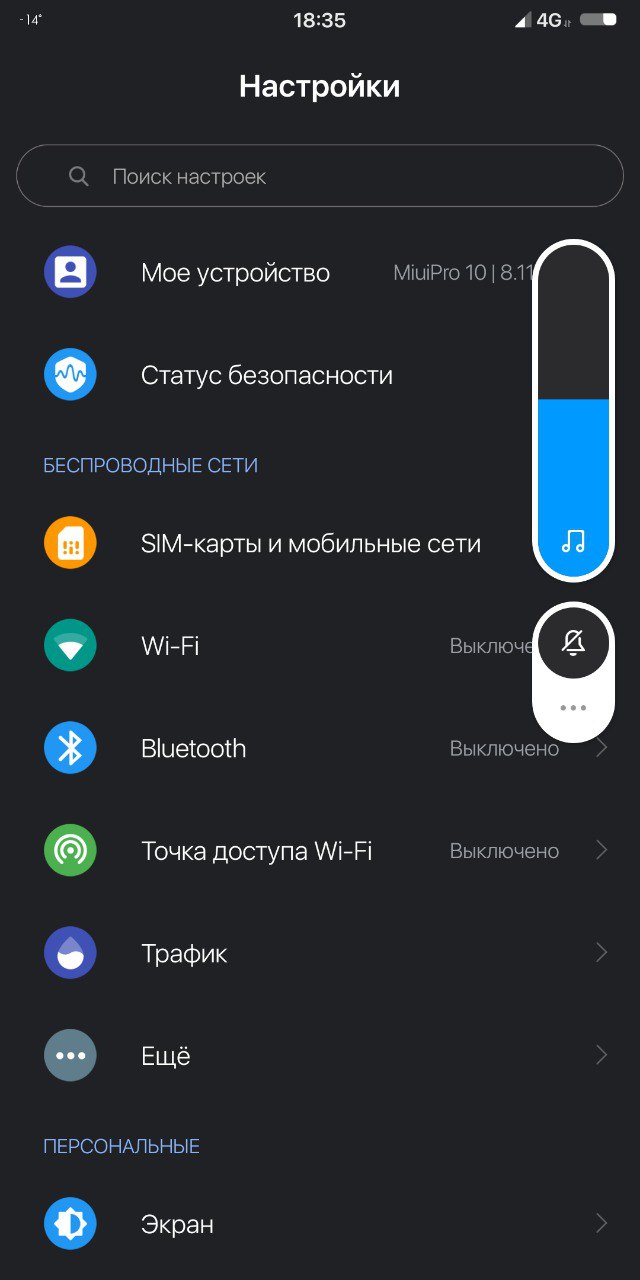640x1280 pixels.
Task: Open Мое устройство
Action: [x=320, y=272]
